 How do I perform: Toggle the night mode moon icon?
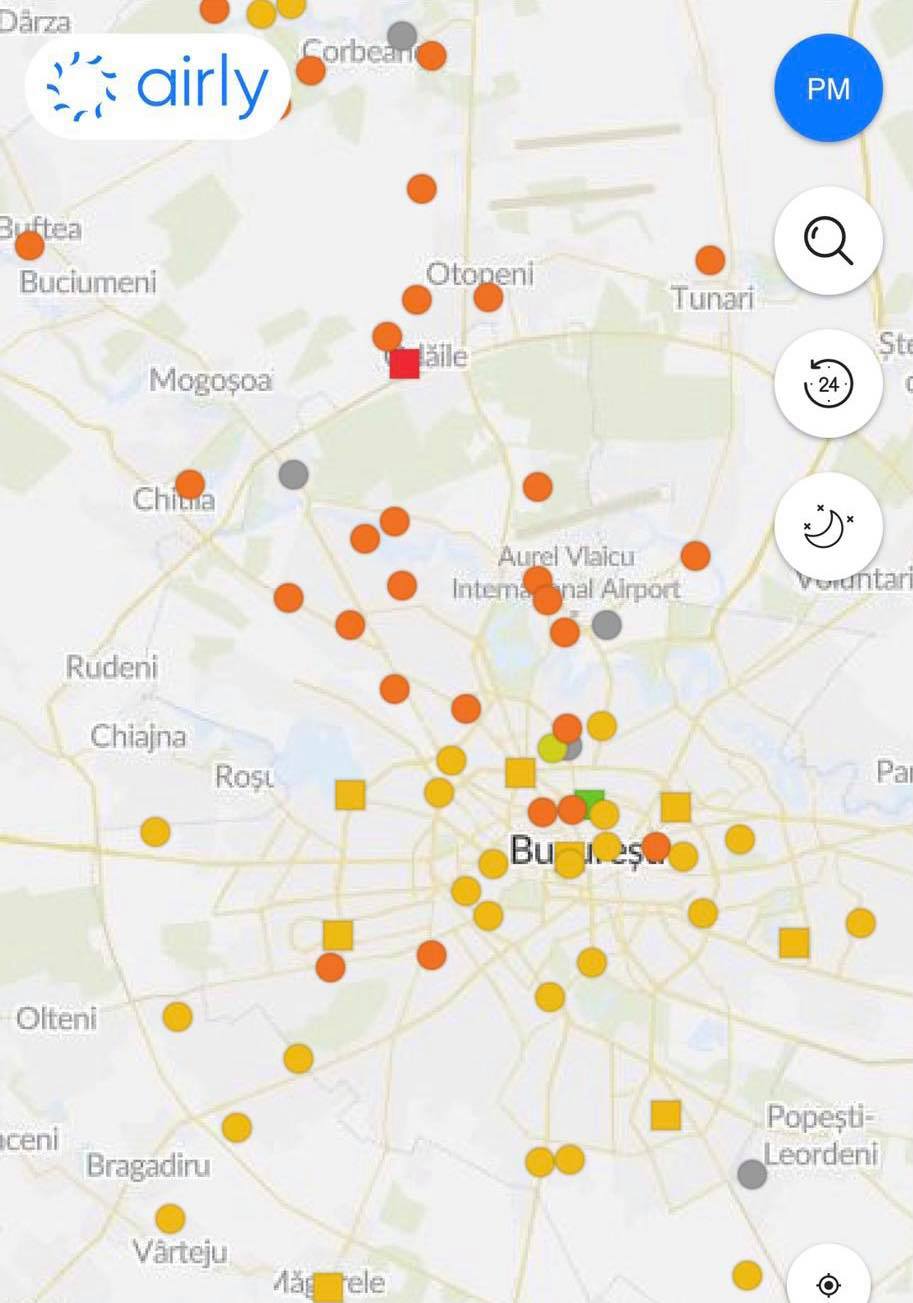[828, 527]
